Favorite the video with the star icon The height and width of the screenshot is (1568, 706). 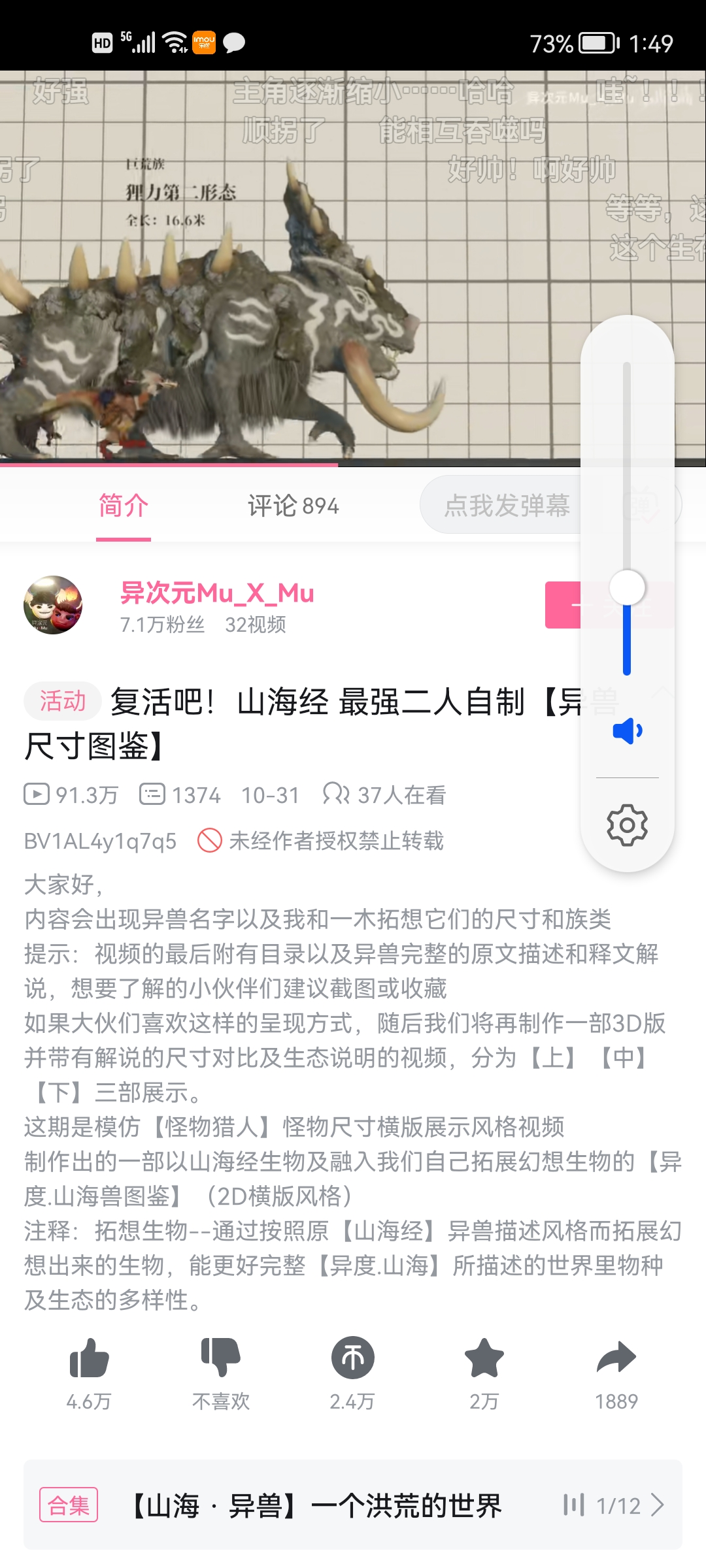pos(484,1358)
